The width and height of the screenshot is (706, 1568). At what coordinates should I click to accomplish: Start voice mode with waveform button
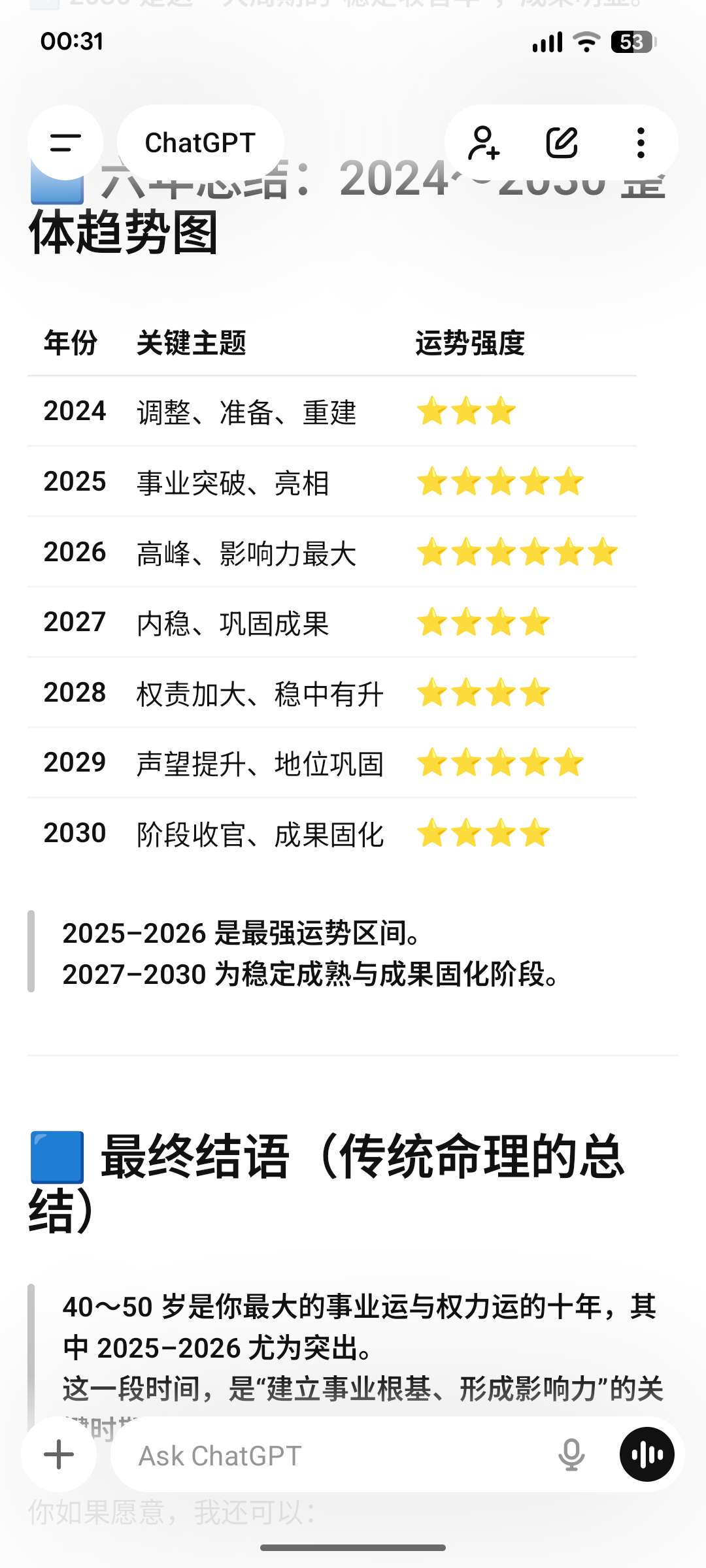tap(647, 1454)
